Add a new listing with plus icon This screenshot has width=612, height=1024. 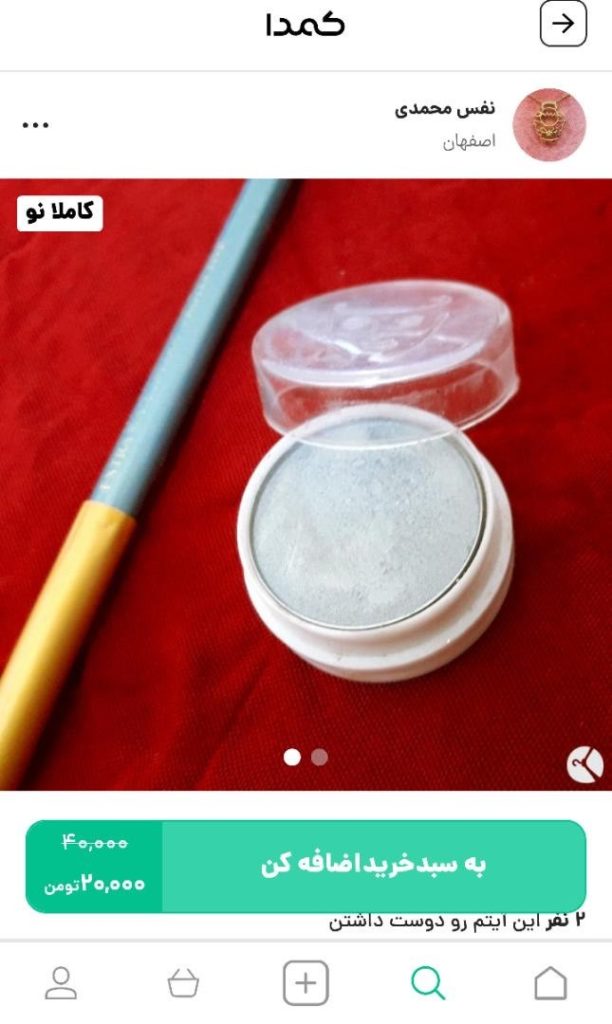[x=306, y=983]
